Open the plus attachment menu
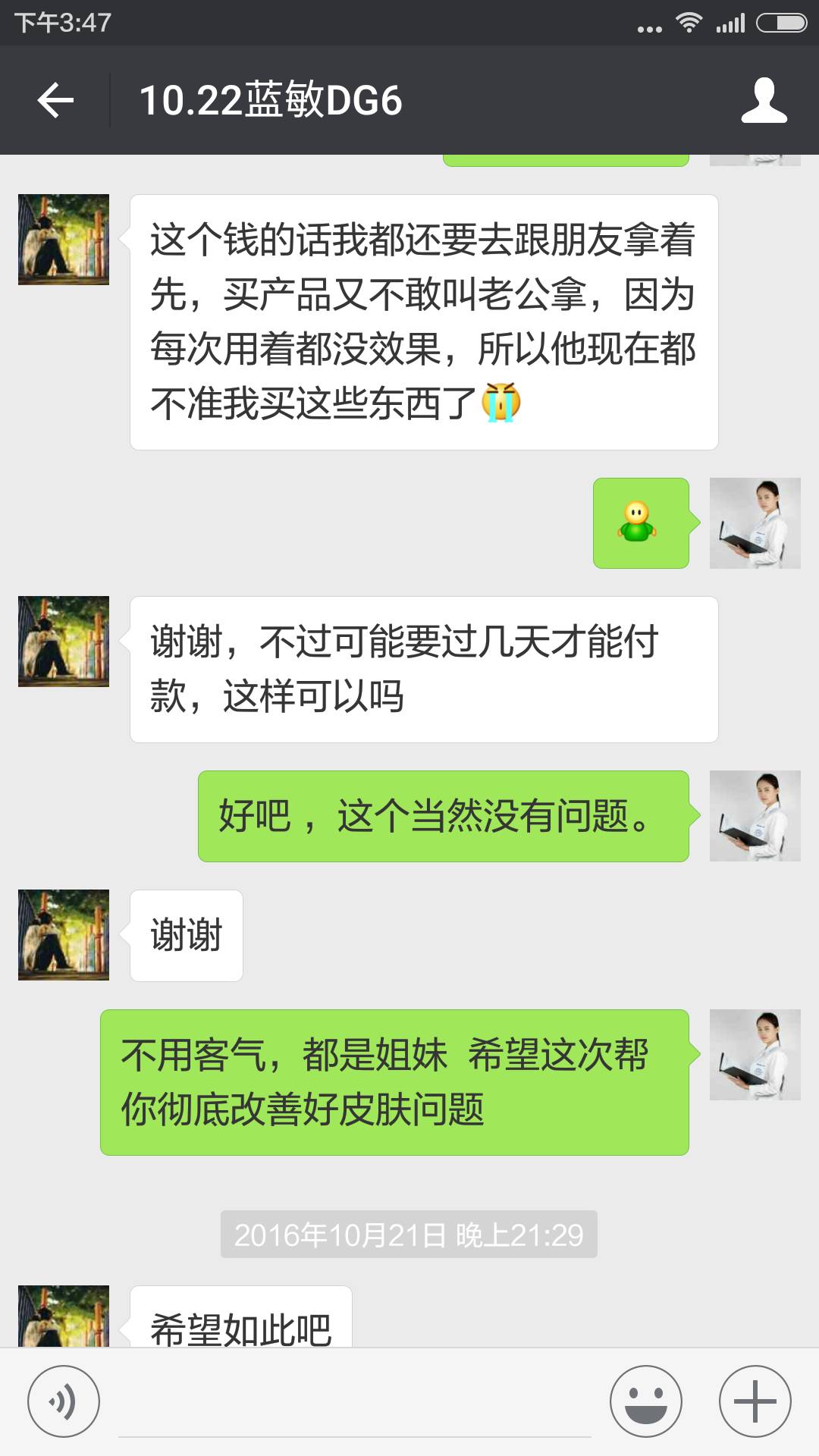The image size is (819, 1456). [x=755, y=1401]
